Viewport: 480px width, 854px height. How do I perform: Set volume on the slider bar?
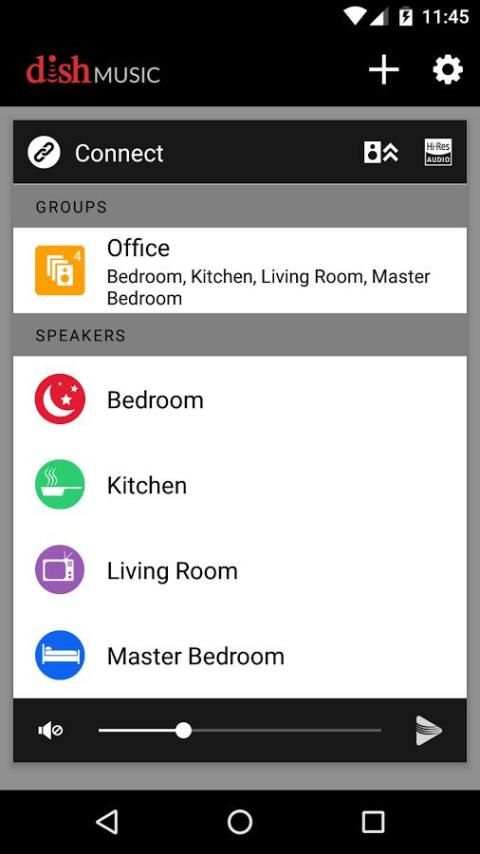tap(240, 730)
